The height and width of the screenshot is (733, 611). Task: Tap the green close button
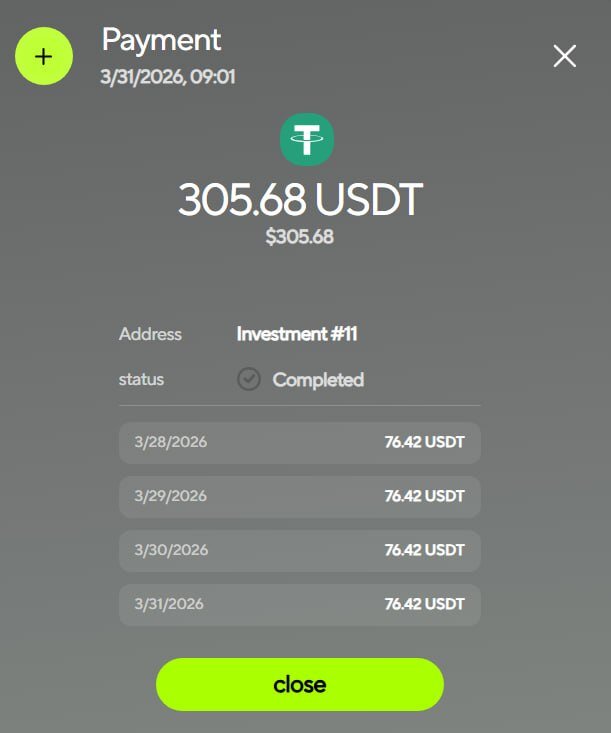[299, 684]
